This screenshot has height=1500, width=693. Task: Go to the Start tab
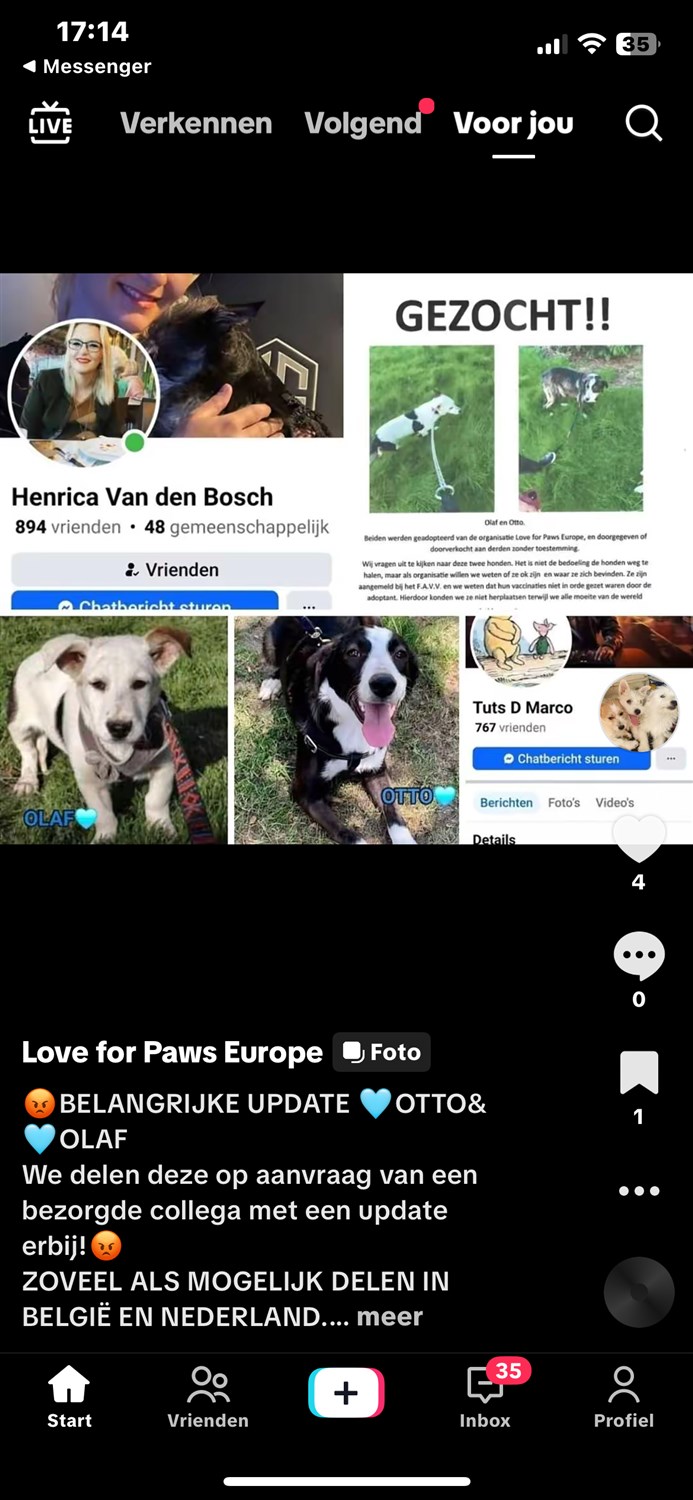coord(69,1396)
